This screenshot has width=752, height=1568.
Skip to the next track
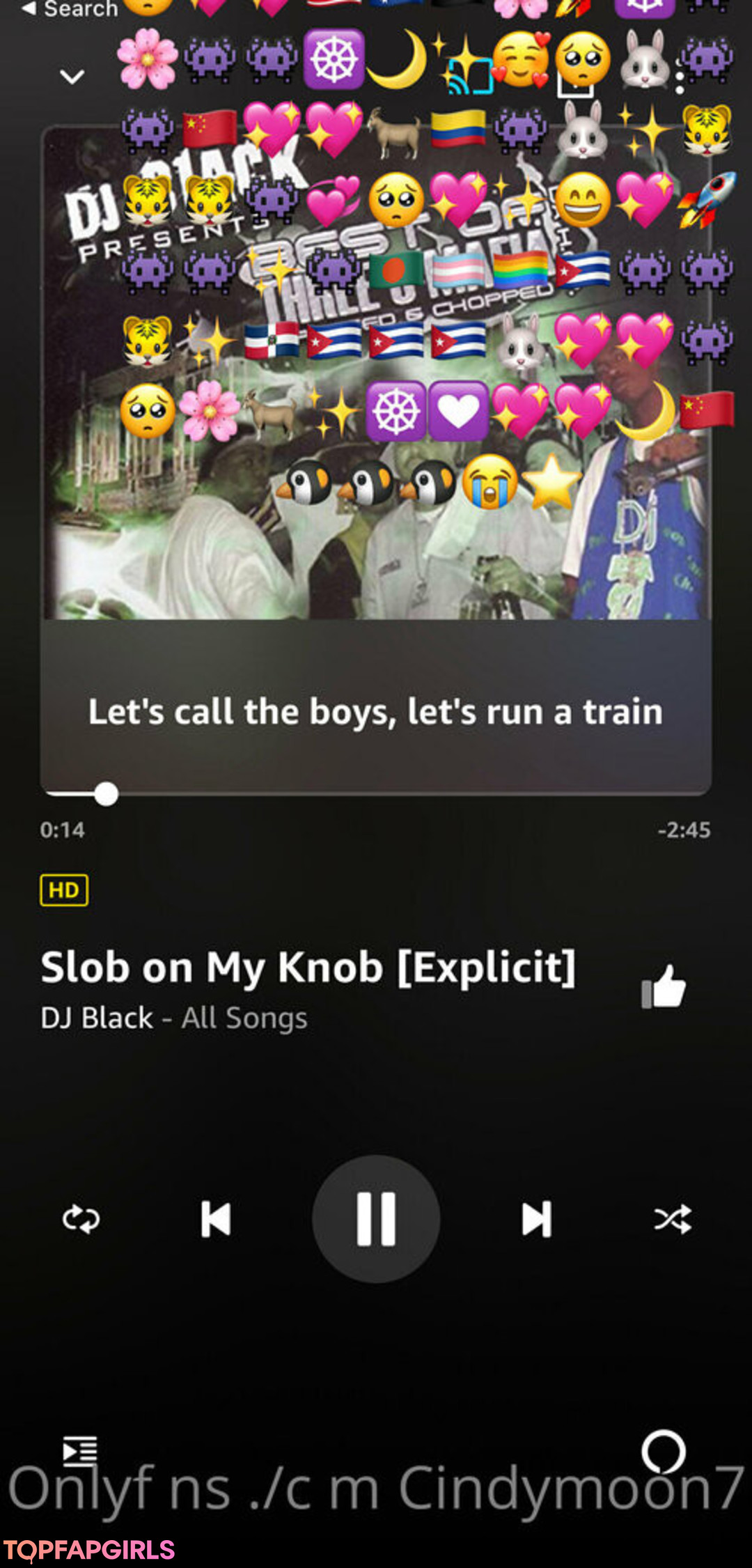[x=536, y=1218]
